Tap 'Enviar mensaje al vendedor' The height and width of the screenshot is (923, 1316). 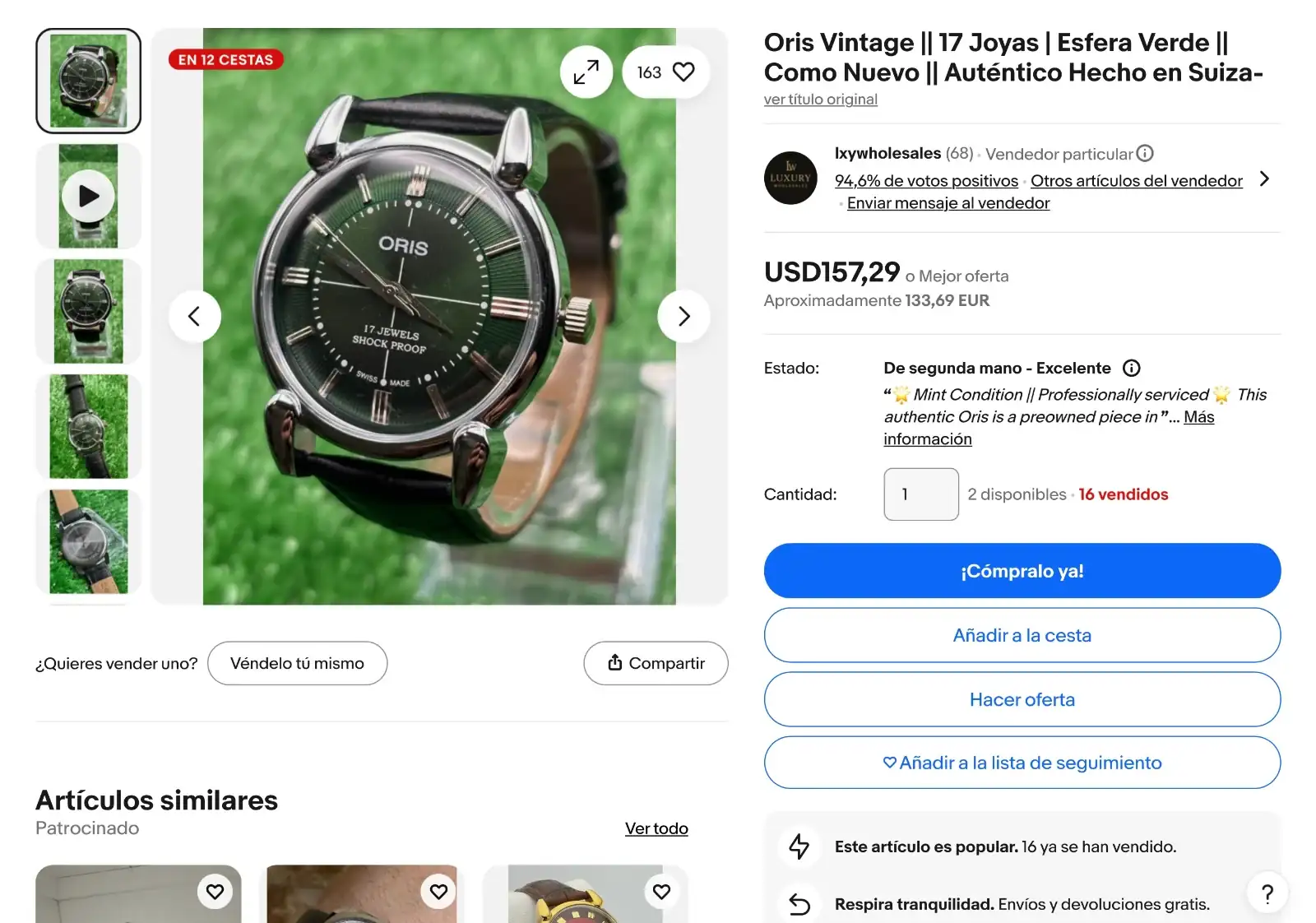pos(948,203)
